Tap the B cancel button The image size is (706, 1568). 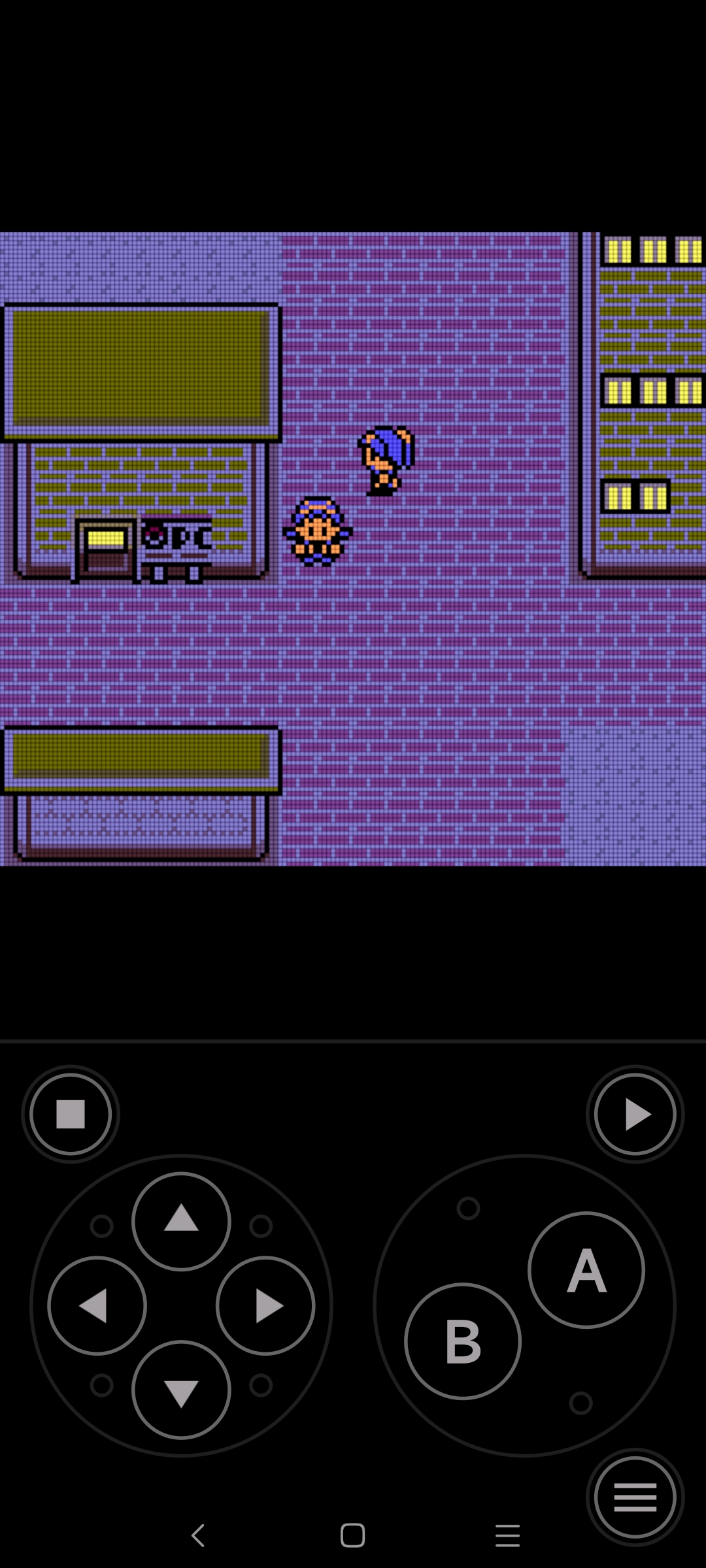point(463,1341)
